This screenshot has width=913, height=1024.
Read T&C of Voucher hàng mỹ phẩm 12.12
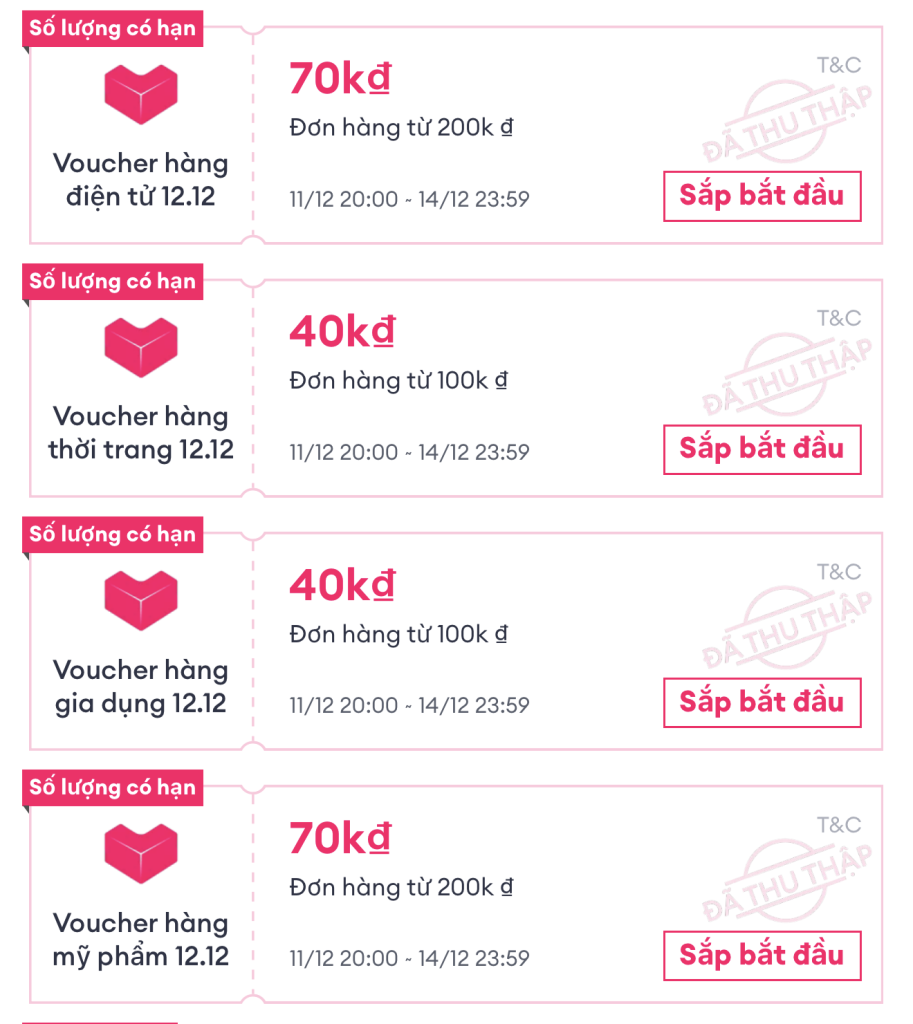[838, 825]
